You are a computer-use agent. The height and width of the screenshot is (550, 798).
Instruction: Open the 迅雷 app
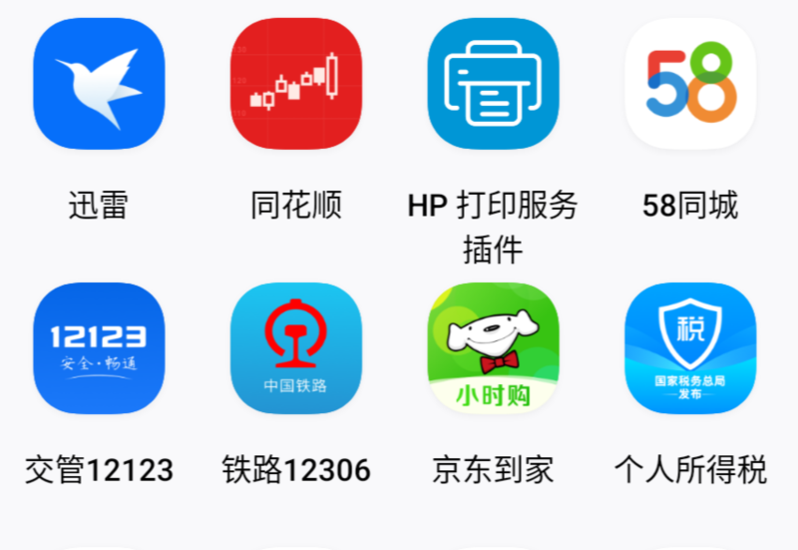point(99,84)
